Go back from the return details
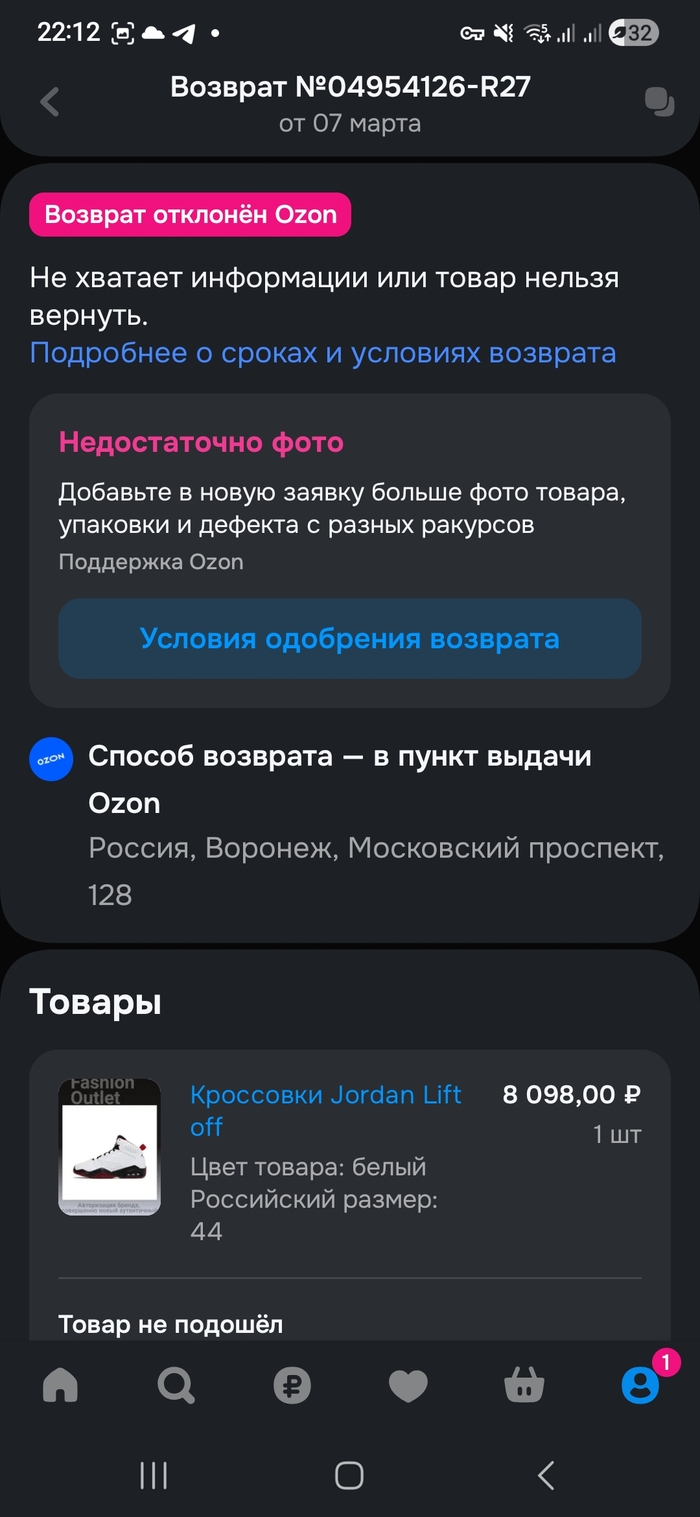Viewport: 700px width, 1517px height. pyautogui.click(x=49, y=101)
